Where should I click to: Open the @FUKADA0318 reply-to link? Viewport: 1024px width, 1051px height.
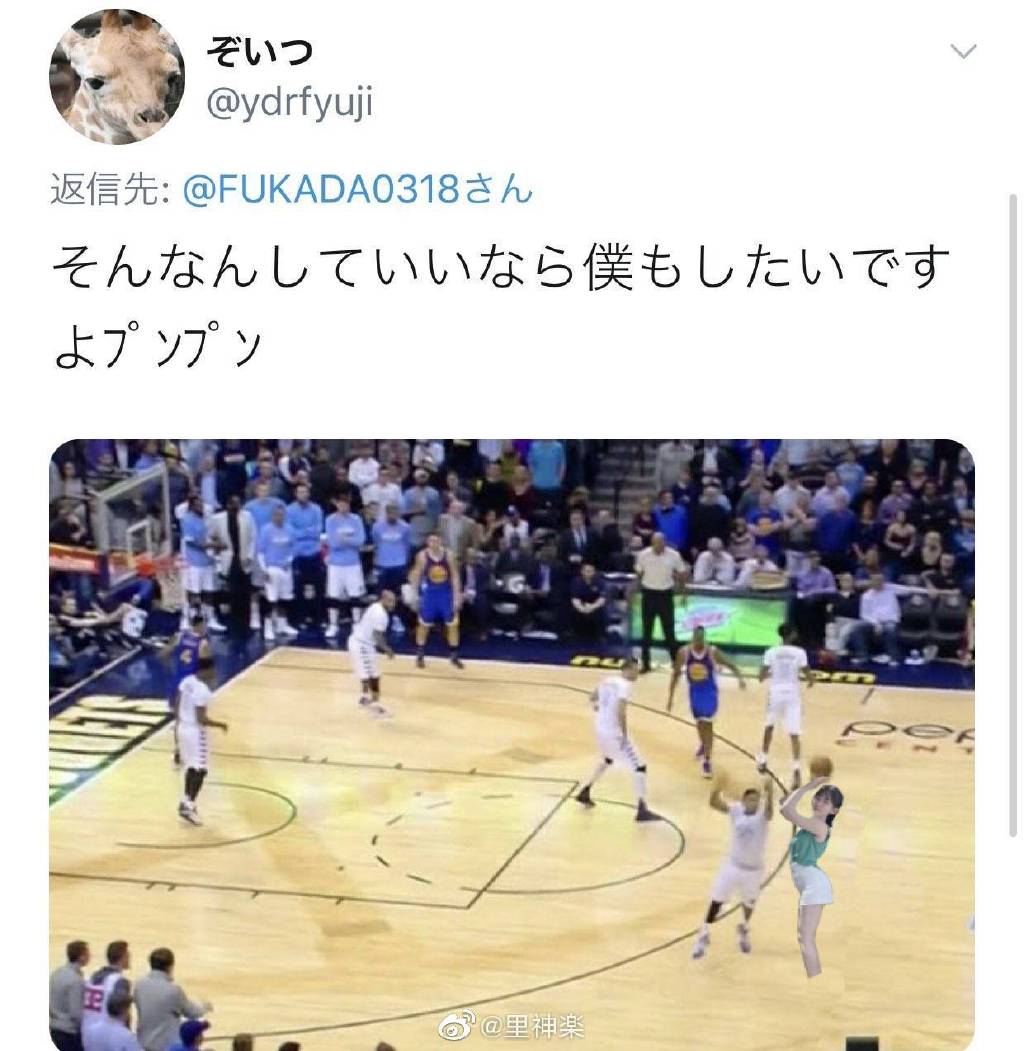click(x=358, y=189)
